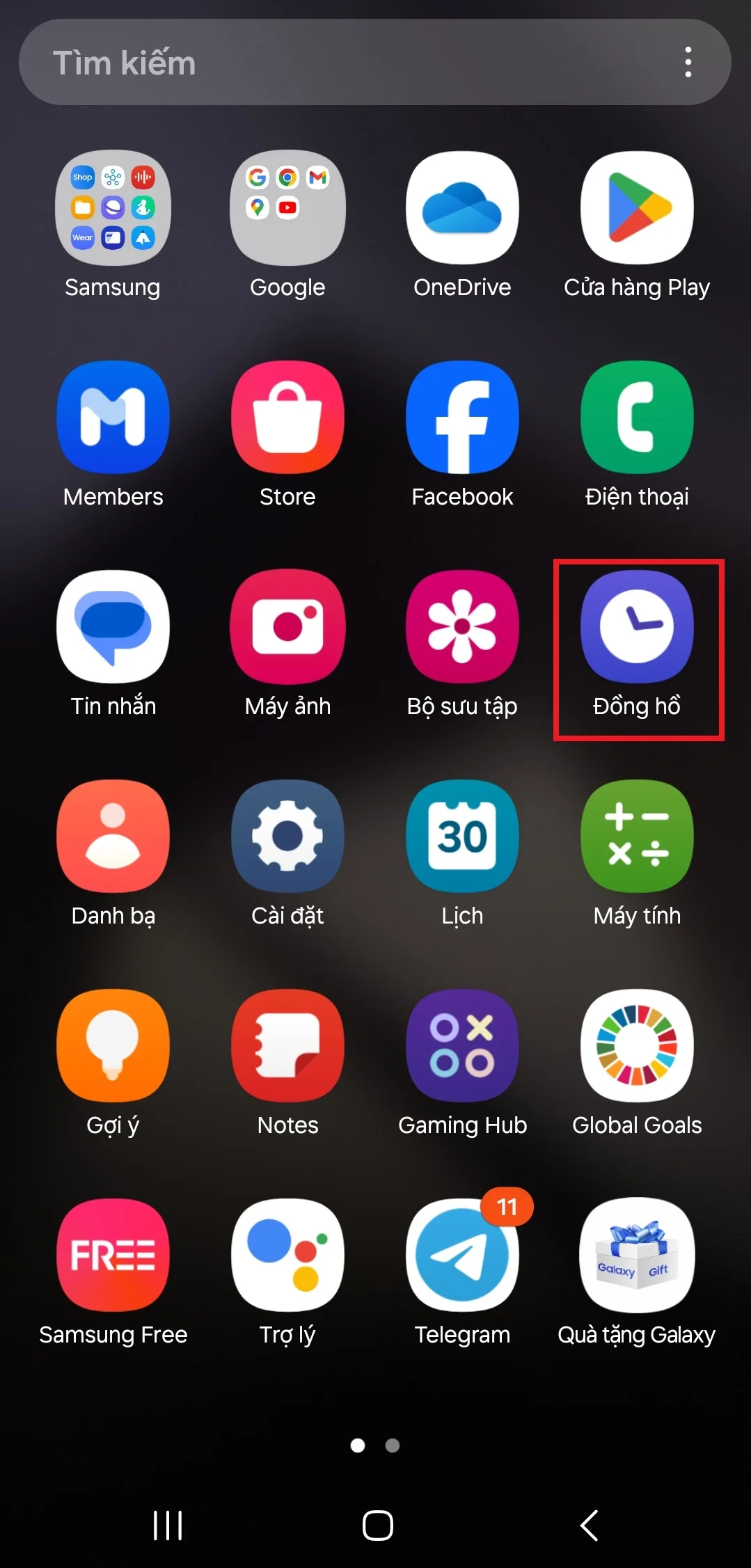The height and width of the screenshot is (1568, 751).
Task: Open the Bộ sưu tập gallery app
Action: (x=462, y=625)
